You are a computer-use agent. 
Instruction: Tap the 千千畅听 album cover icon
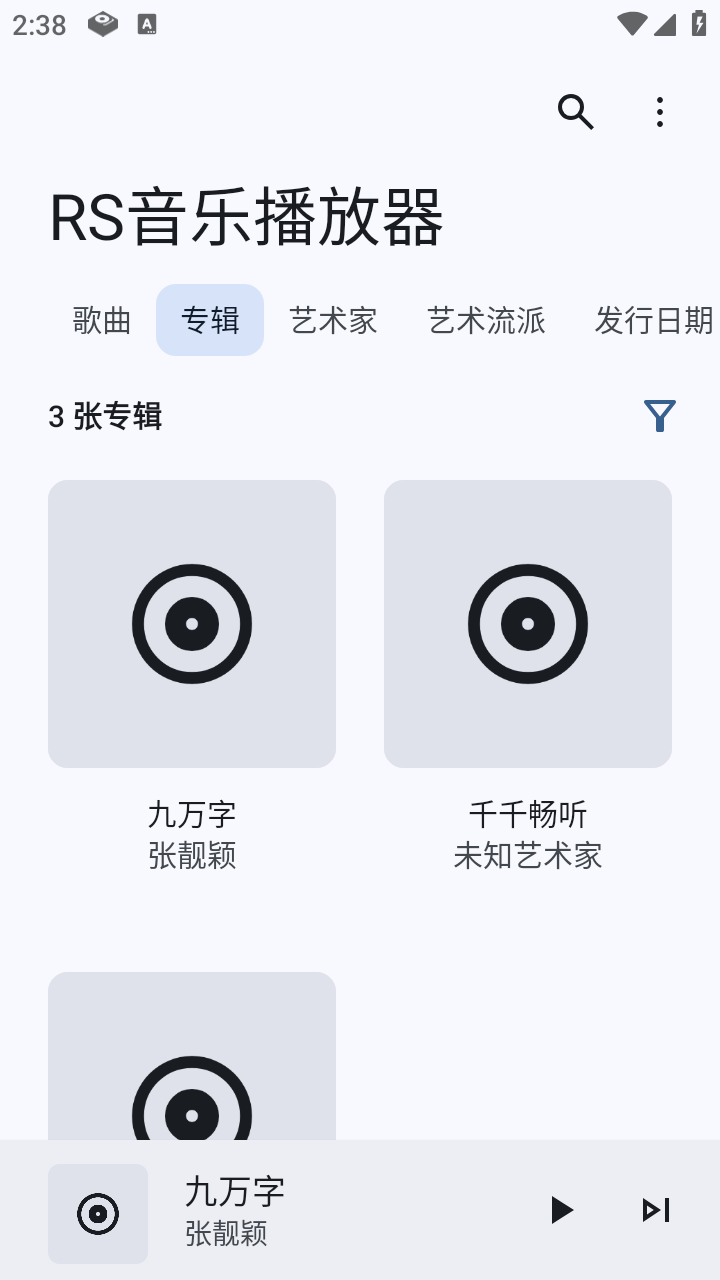(528, 623)
